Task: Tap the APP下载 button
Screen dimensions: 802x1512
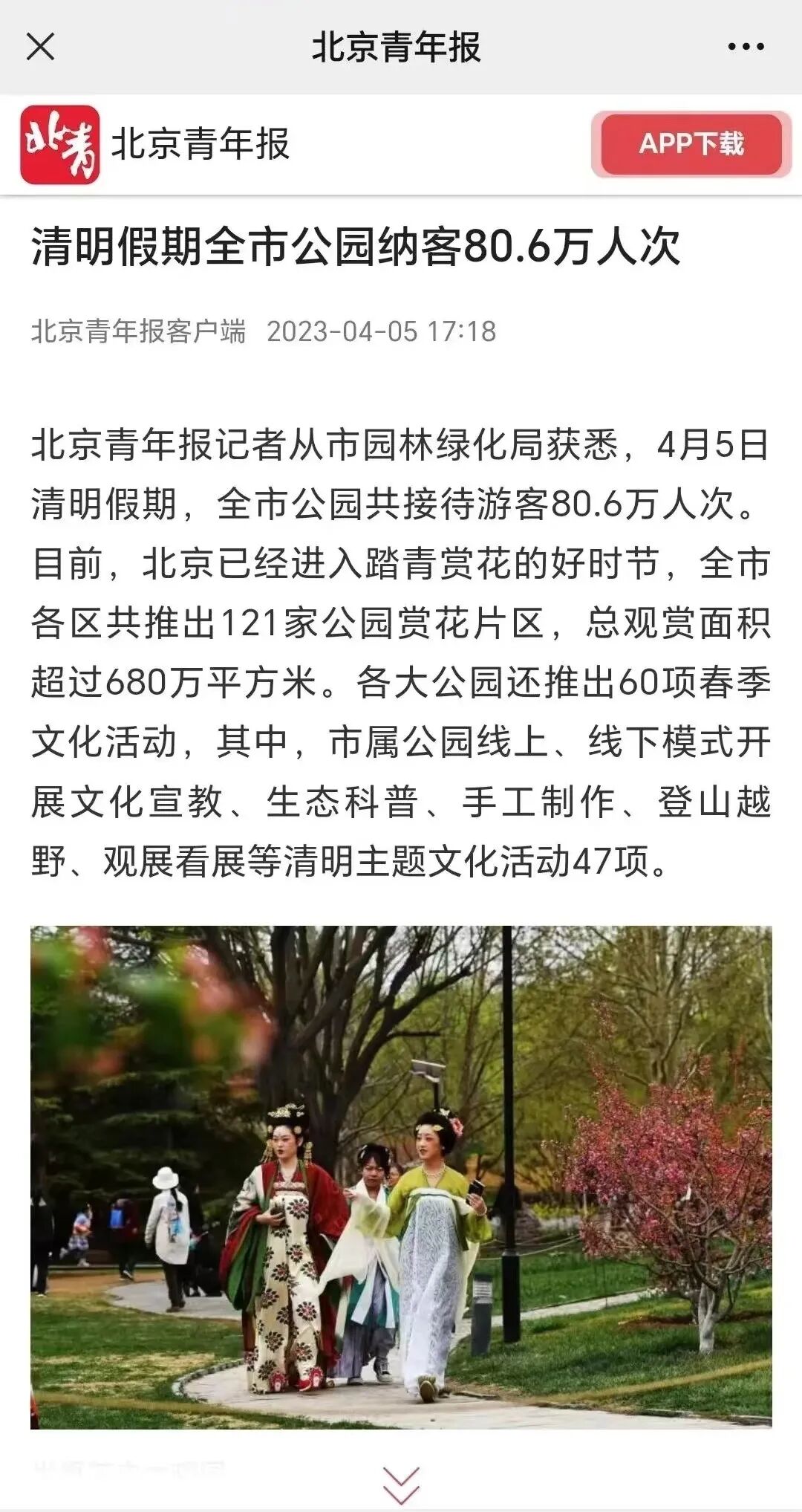Action: pos(691,144)
